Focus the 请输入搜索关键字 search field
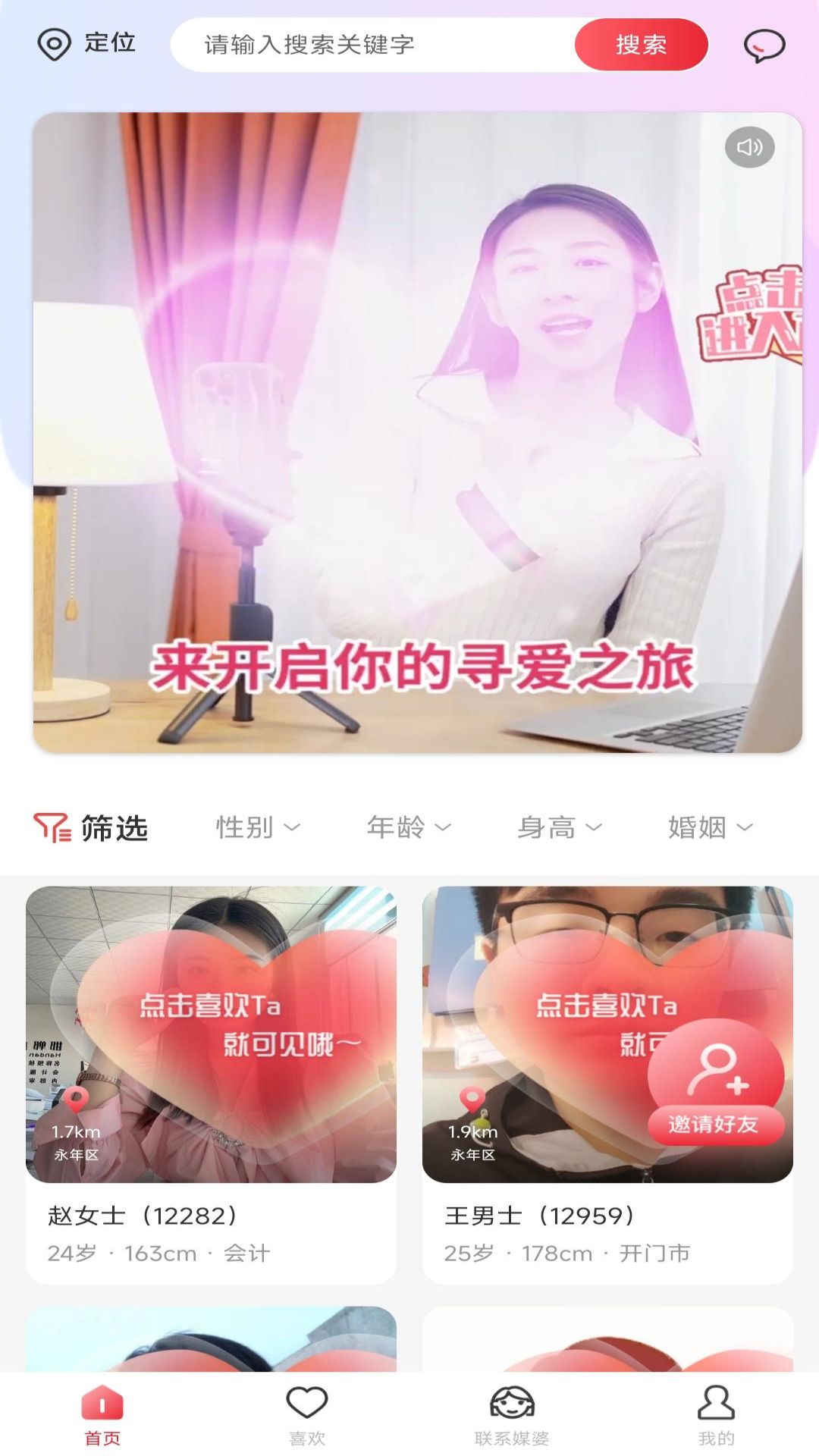This screenshot has height=1456, width=819. [373, 45]
